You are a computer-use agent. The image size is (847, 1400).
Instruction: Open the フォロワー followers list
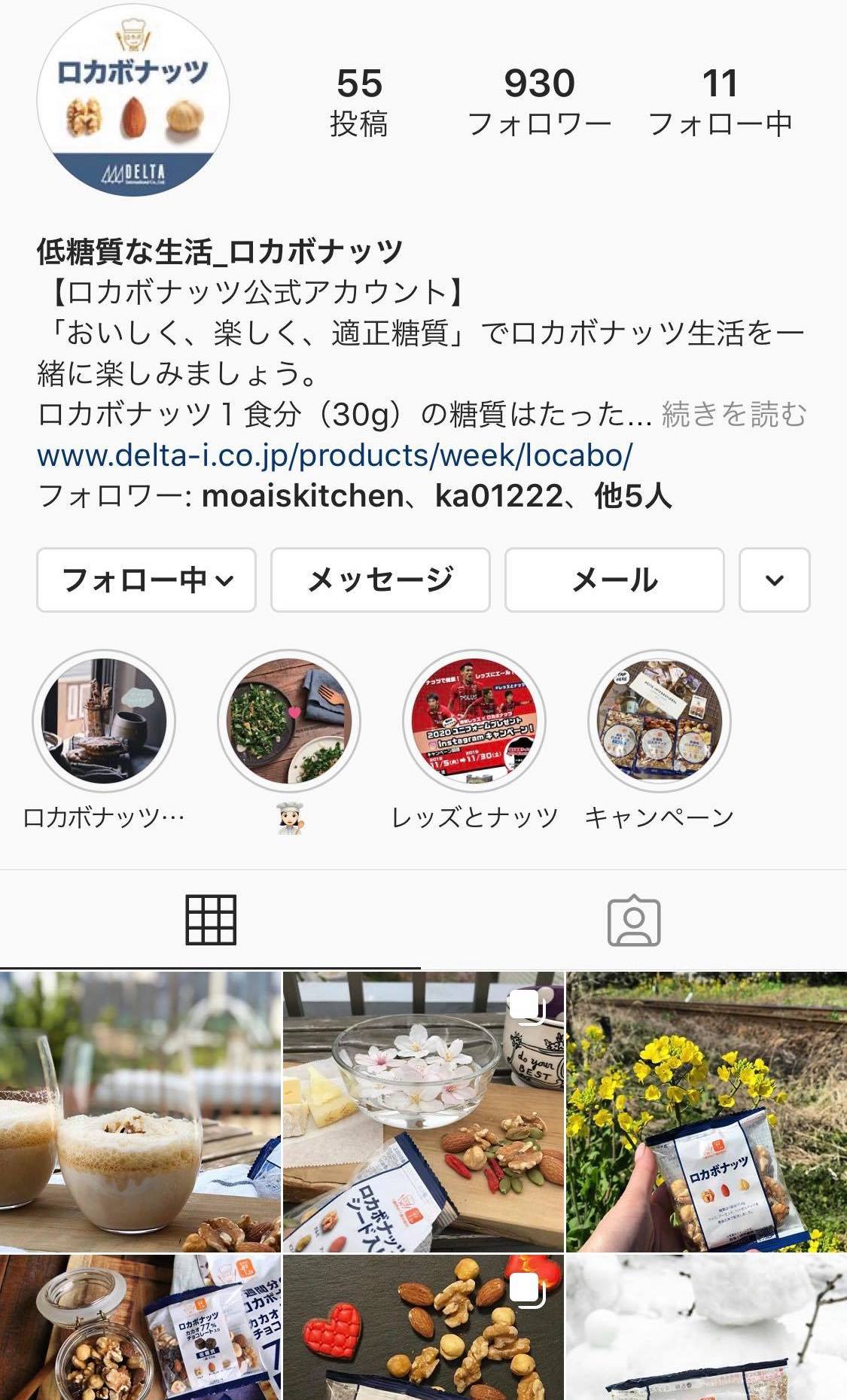(539, 102)
